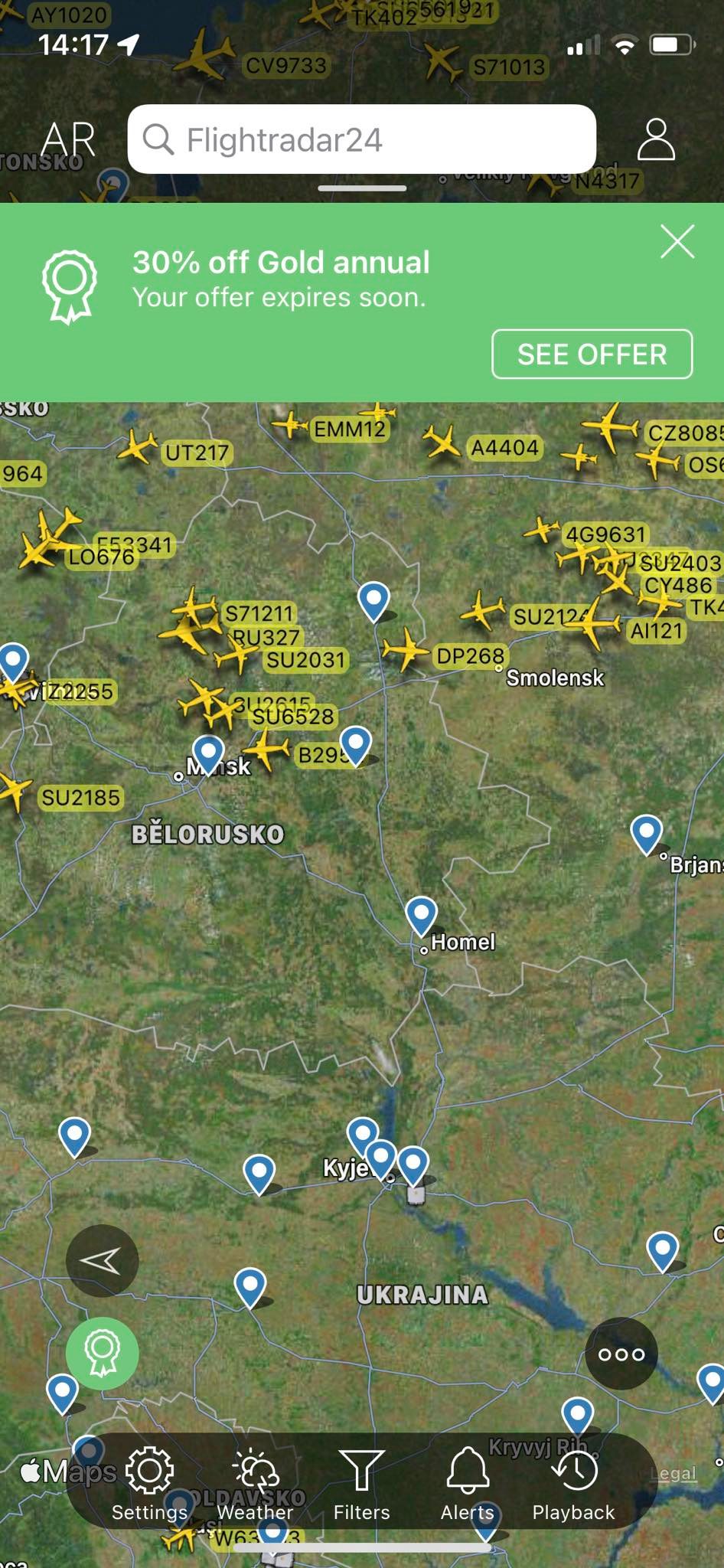
Task: Open the Weather layer options
Action: tap(255, 1484)
